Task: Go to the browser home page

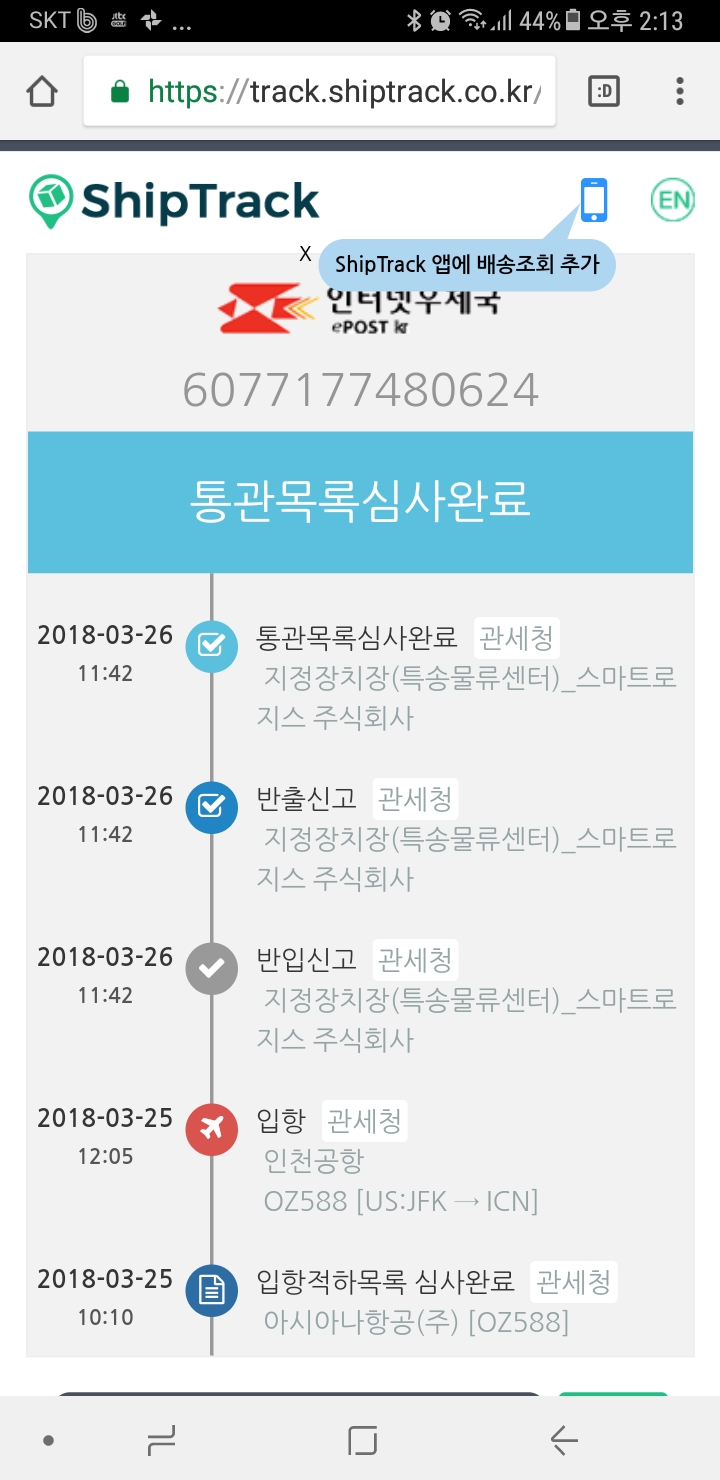Action: (42, 92)
